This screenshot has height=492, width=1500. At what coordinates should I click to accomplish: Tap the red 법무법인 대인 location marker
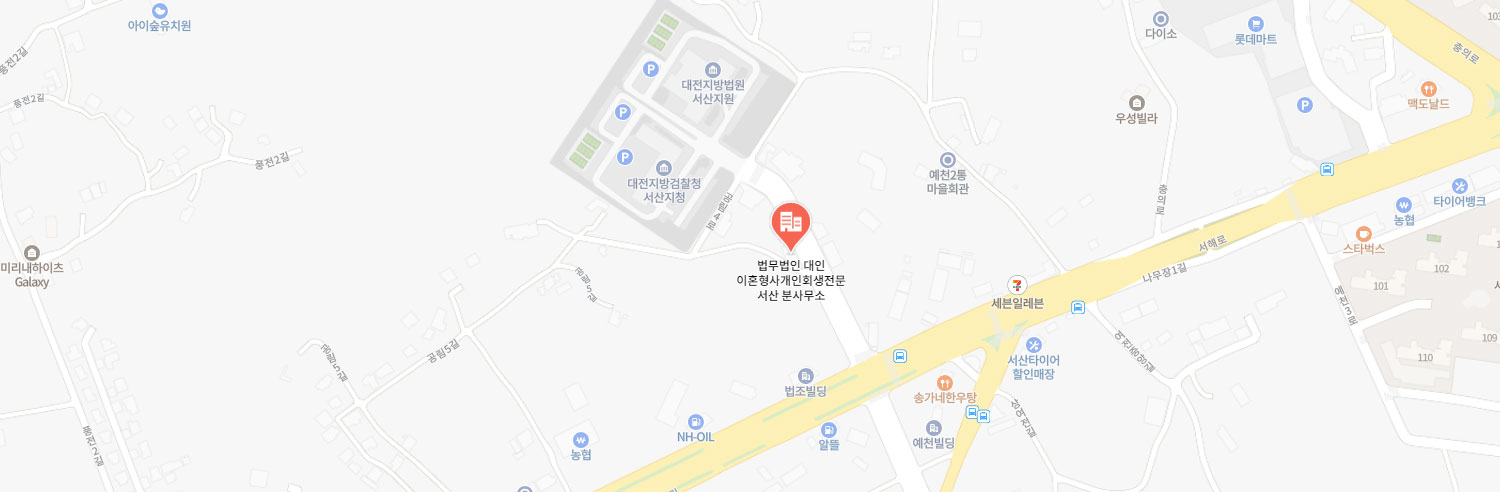(791, 224)
